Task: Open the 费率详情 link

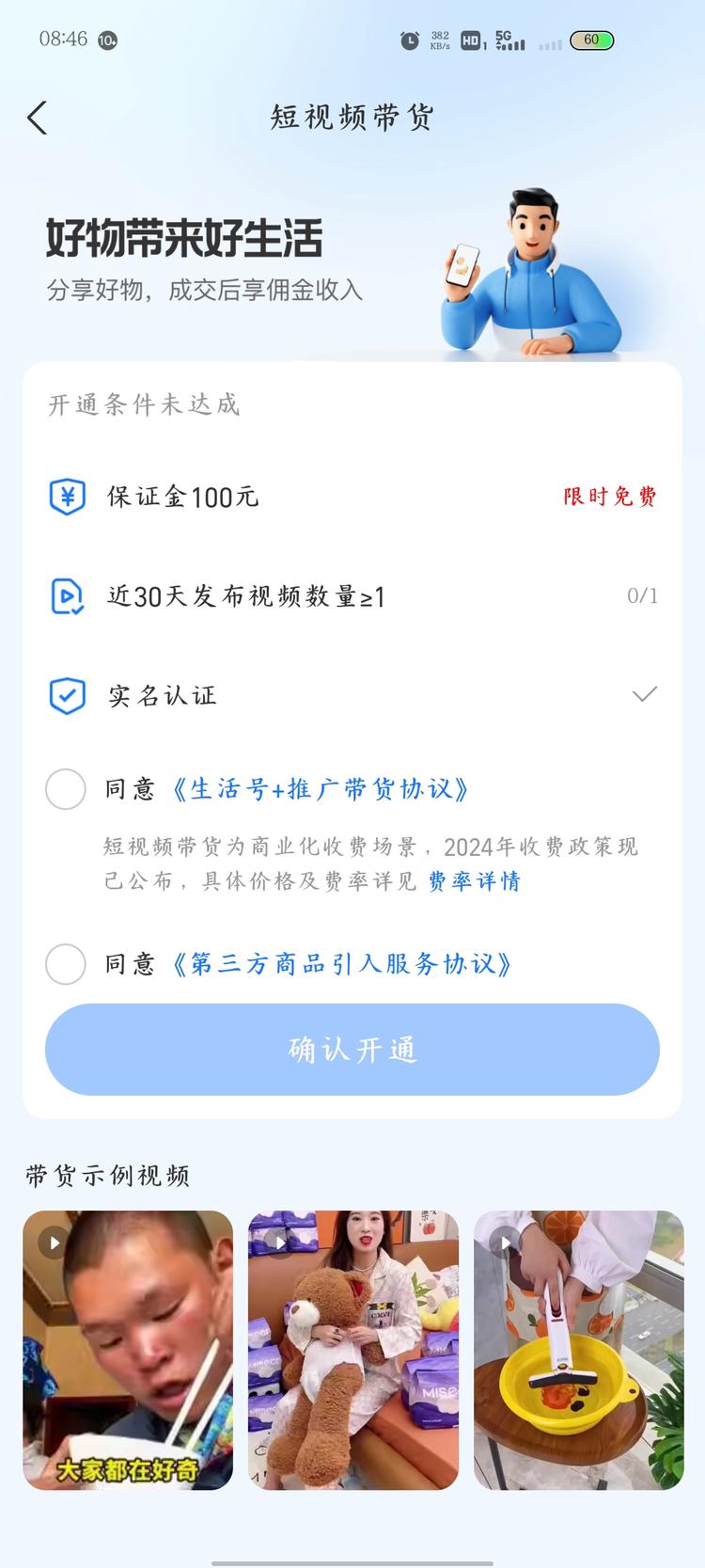Action: [474, 881]
